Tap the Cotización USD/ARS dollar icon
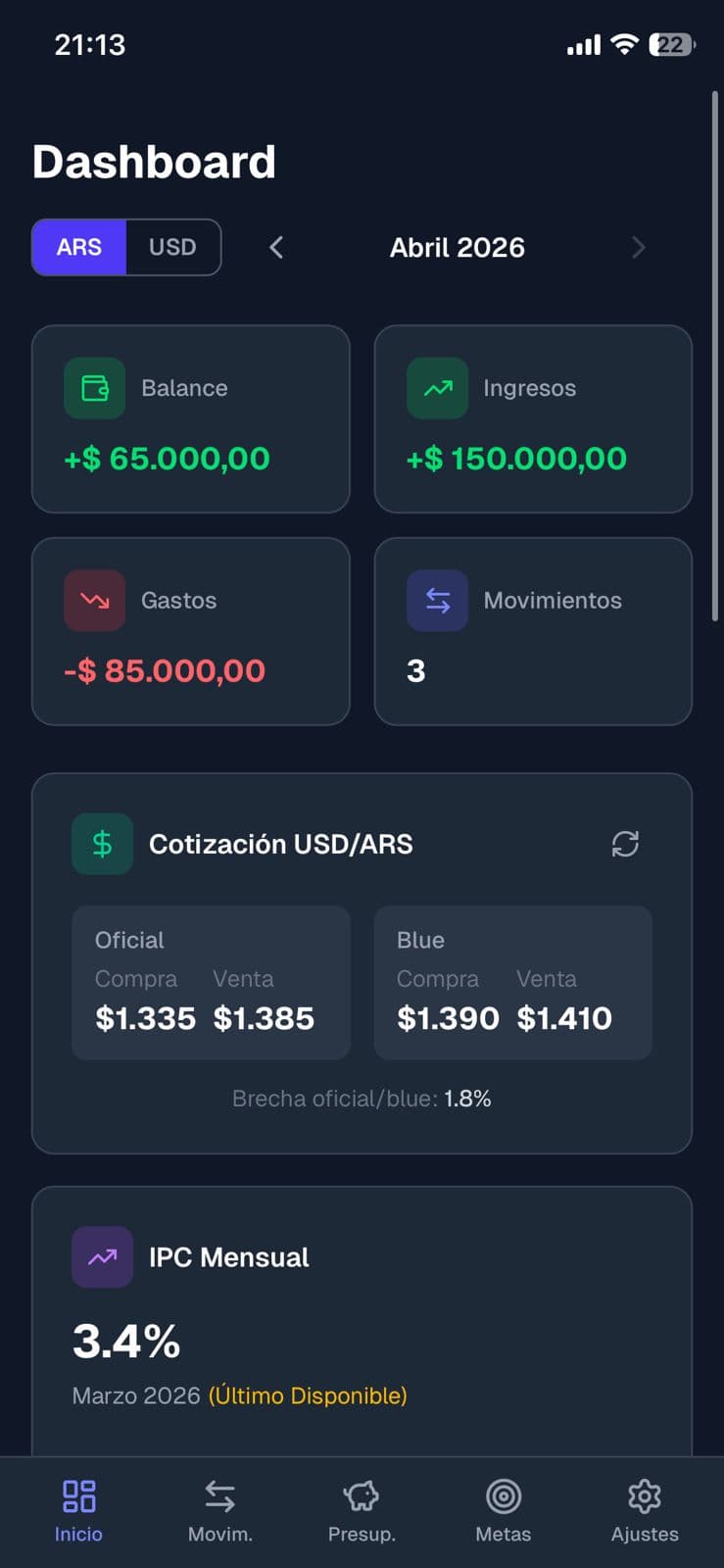The image size is (724, 1568). click(x=102, y=843)
